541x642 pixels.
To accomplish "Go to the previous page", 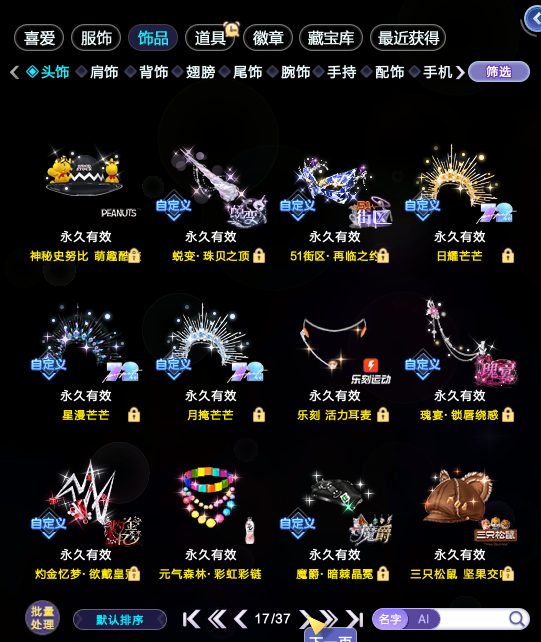I will (241, 619).
